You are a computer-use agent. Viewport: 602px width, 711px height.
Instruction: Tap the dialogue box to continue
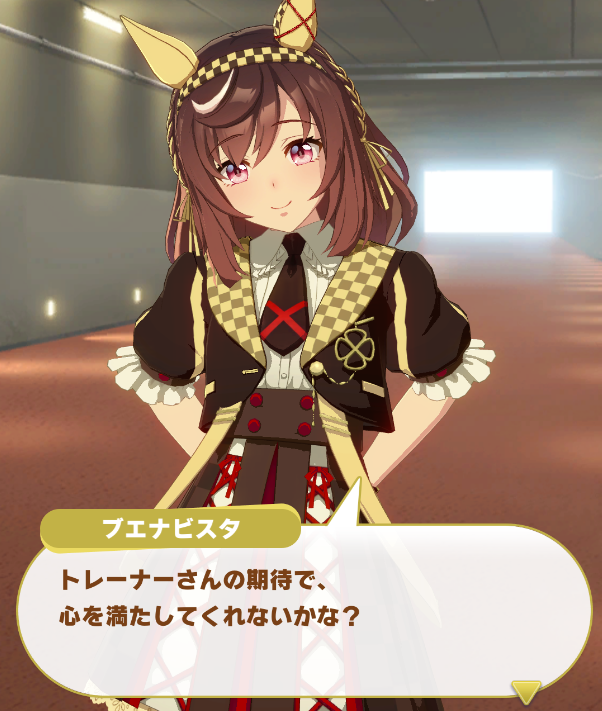point(300,610)
